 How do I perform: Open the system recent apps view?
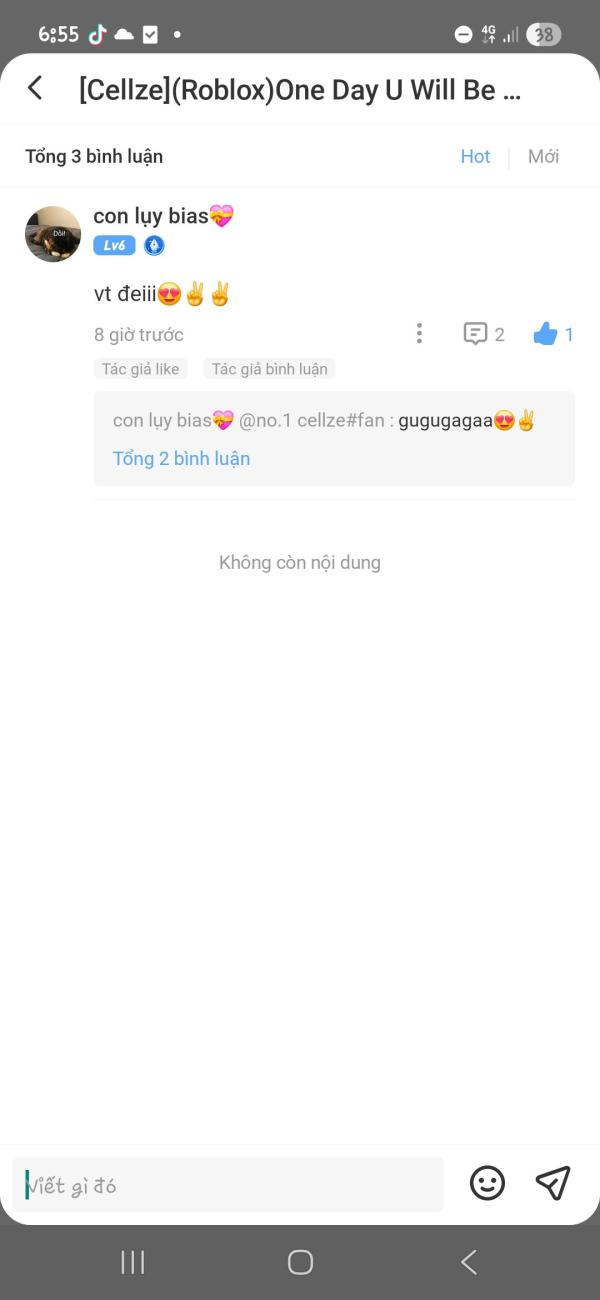(x=132, y=1262)
